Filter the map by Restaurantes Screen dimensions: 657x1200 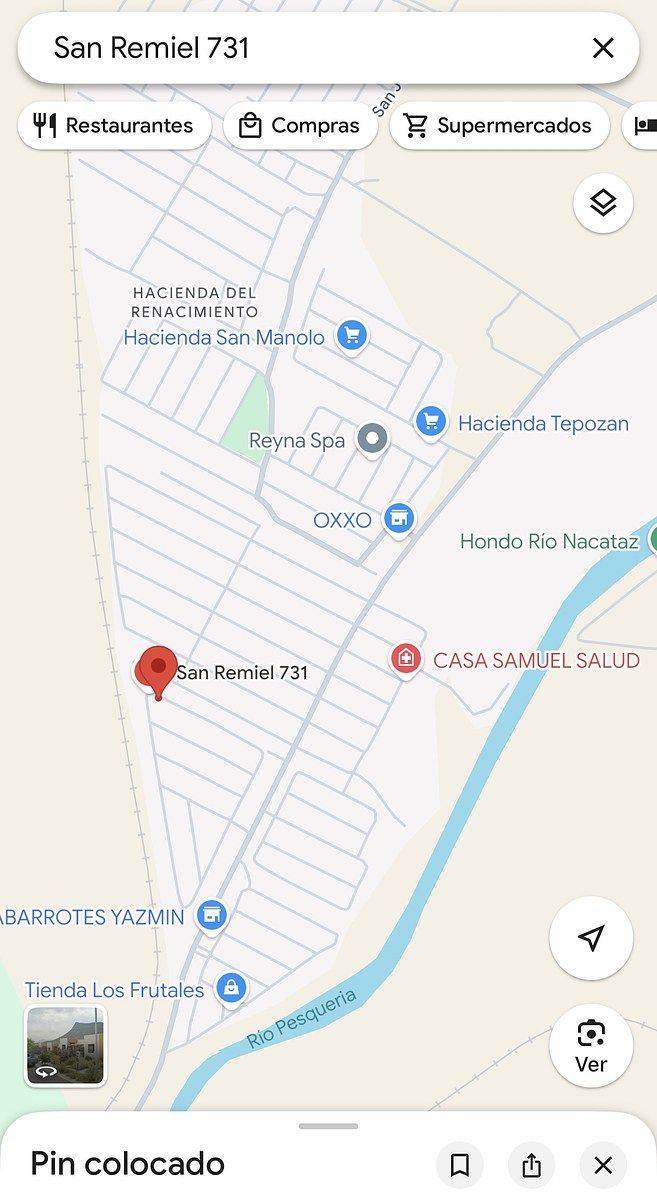(x=114, y=126)
